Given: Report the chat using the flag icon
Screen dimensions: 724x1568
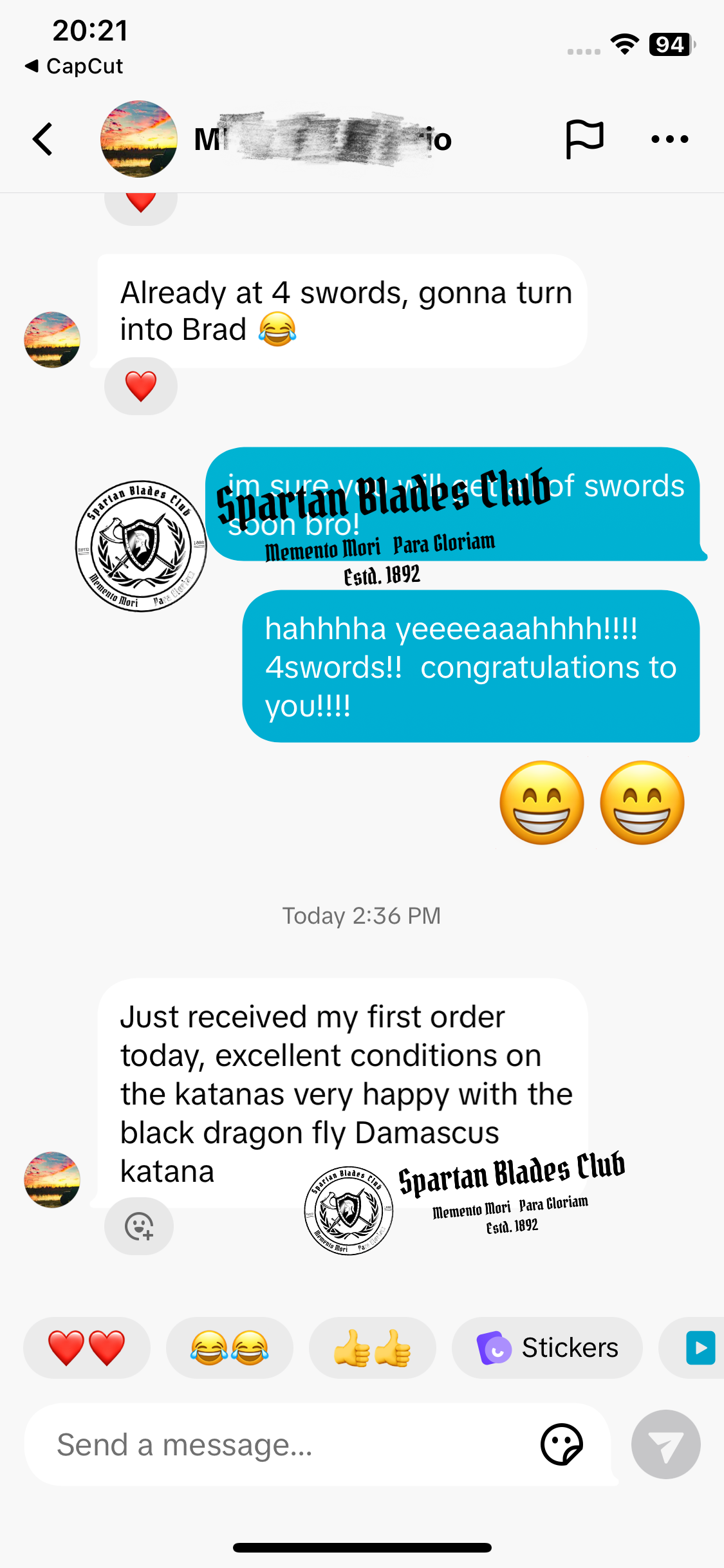Looking at the screenshot, I should click(x=584, y=139).
